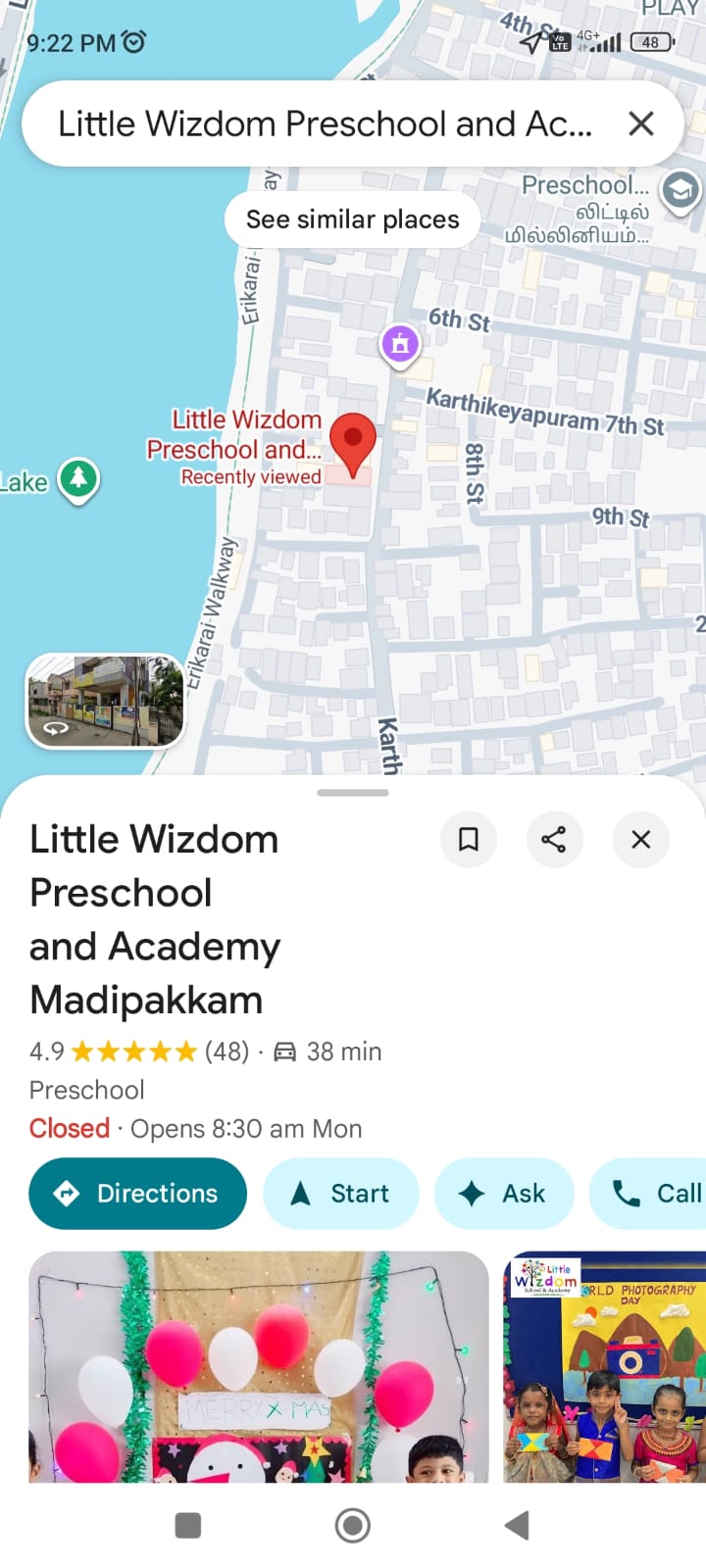Tap the green Lake park marker

[78, 479]
